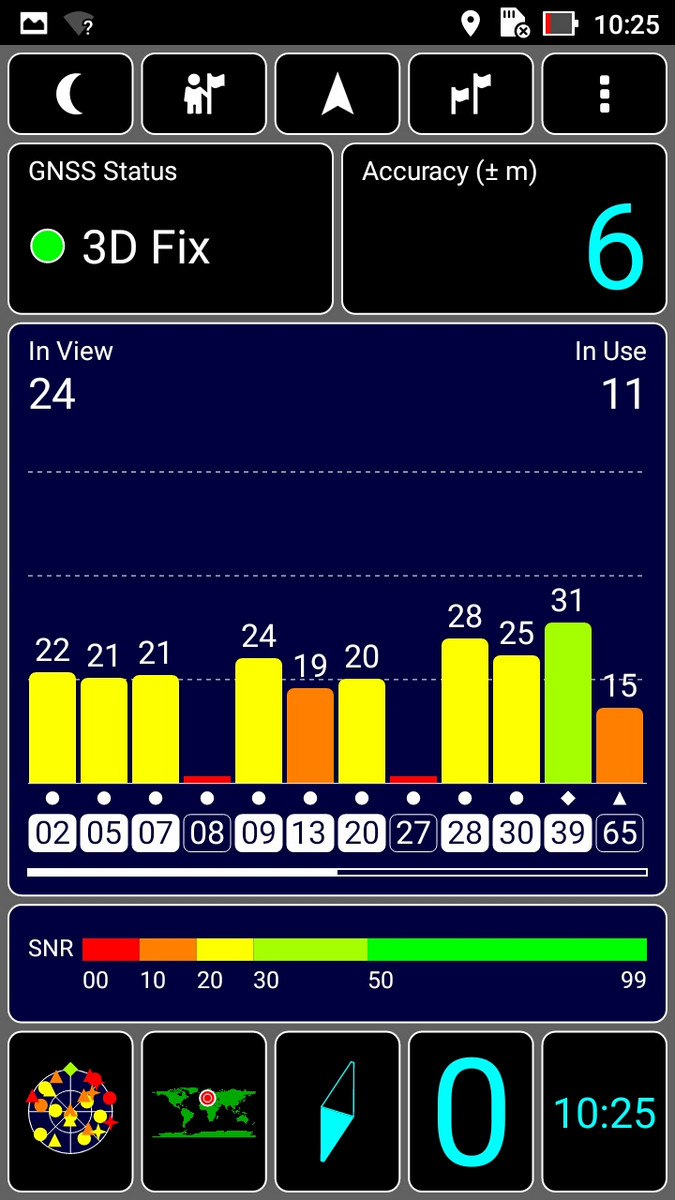Open the In View satellites chart panel
The height and width of the screenshot is (1200, 675).
click(337, 608)
